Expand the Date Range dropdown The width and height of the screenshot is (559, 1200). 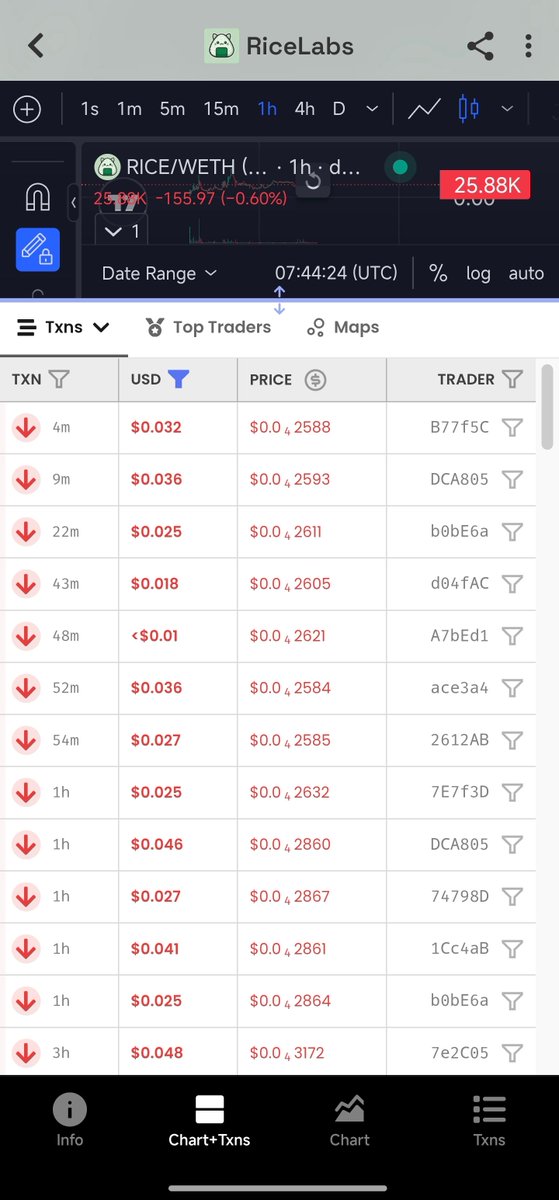[x=159, y=273]
